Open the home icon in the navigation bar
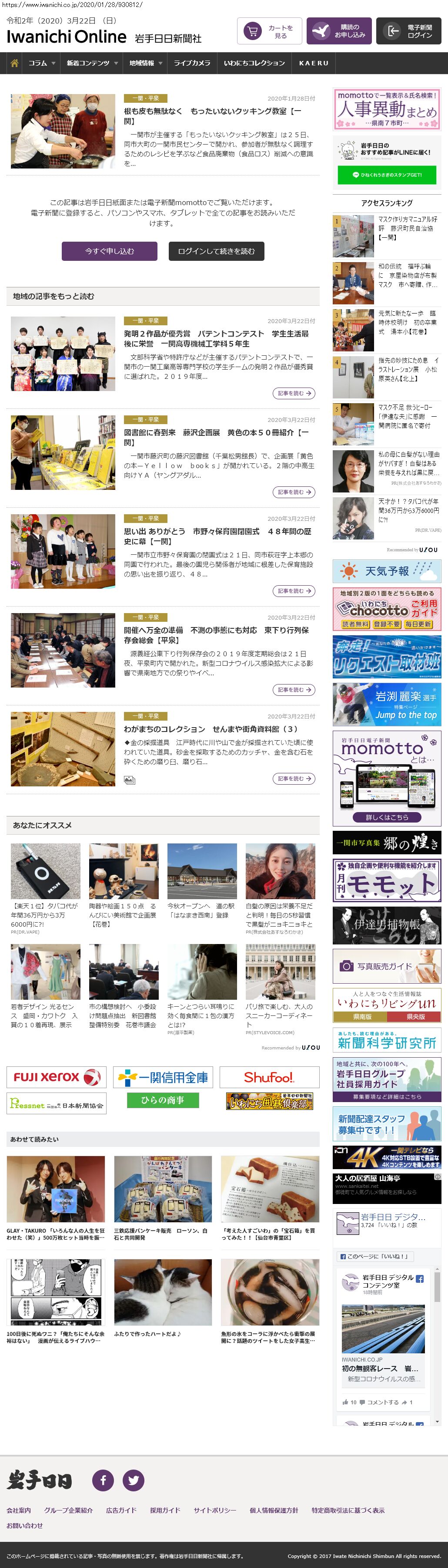Viewport: 448px width, 1568px height. coord(15,63)
